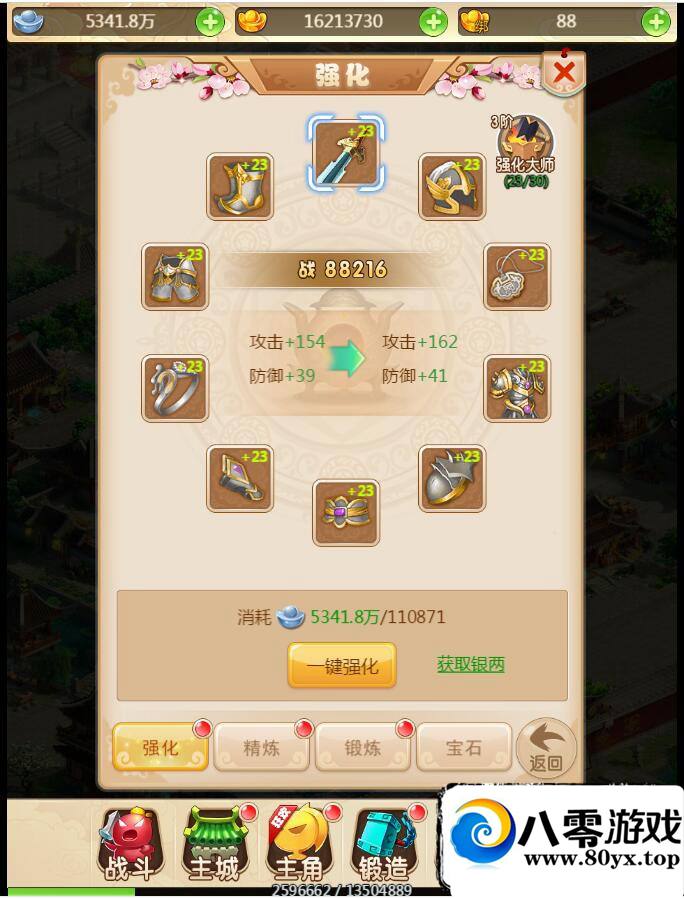
Task: Select the belt equipment slot
Action: point(346,513)
